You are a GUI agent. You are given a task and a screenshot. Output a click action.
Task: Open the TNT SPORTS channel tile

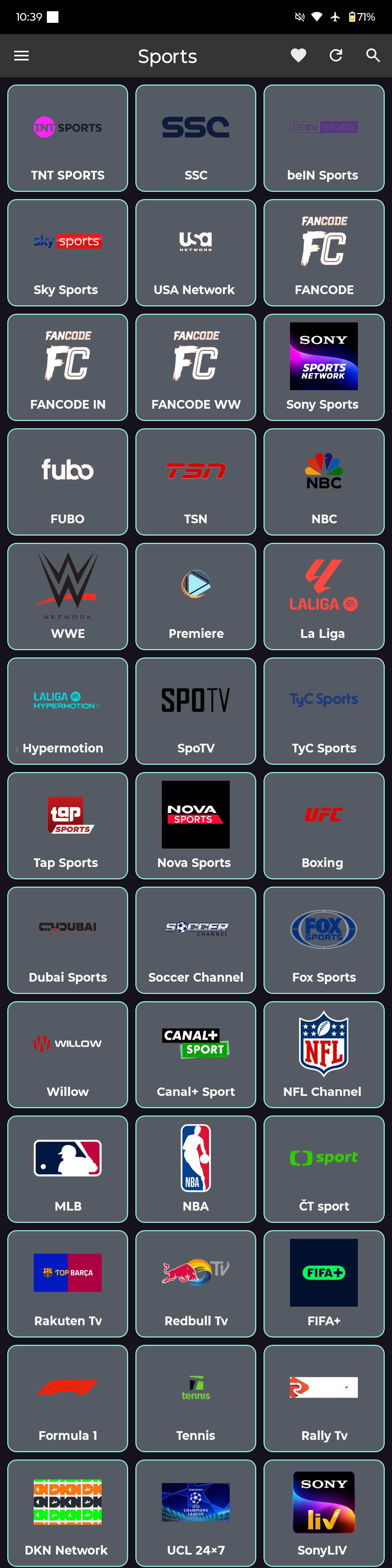click(68, 138)
